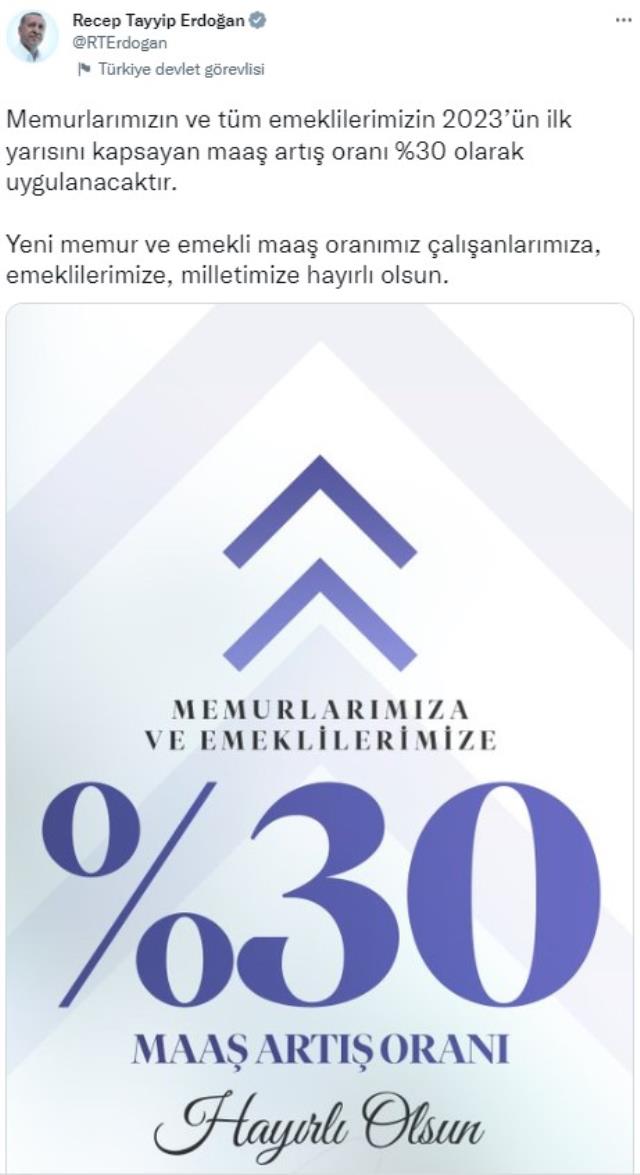
Task: Open the tweet's three-dot overflow menu
Action: (622, 19)
